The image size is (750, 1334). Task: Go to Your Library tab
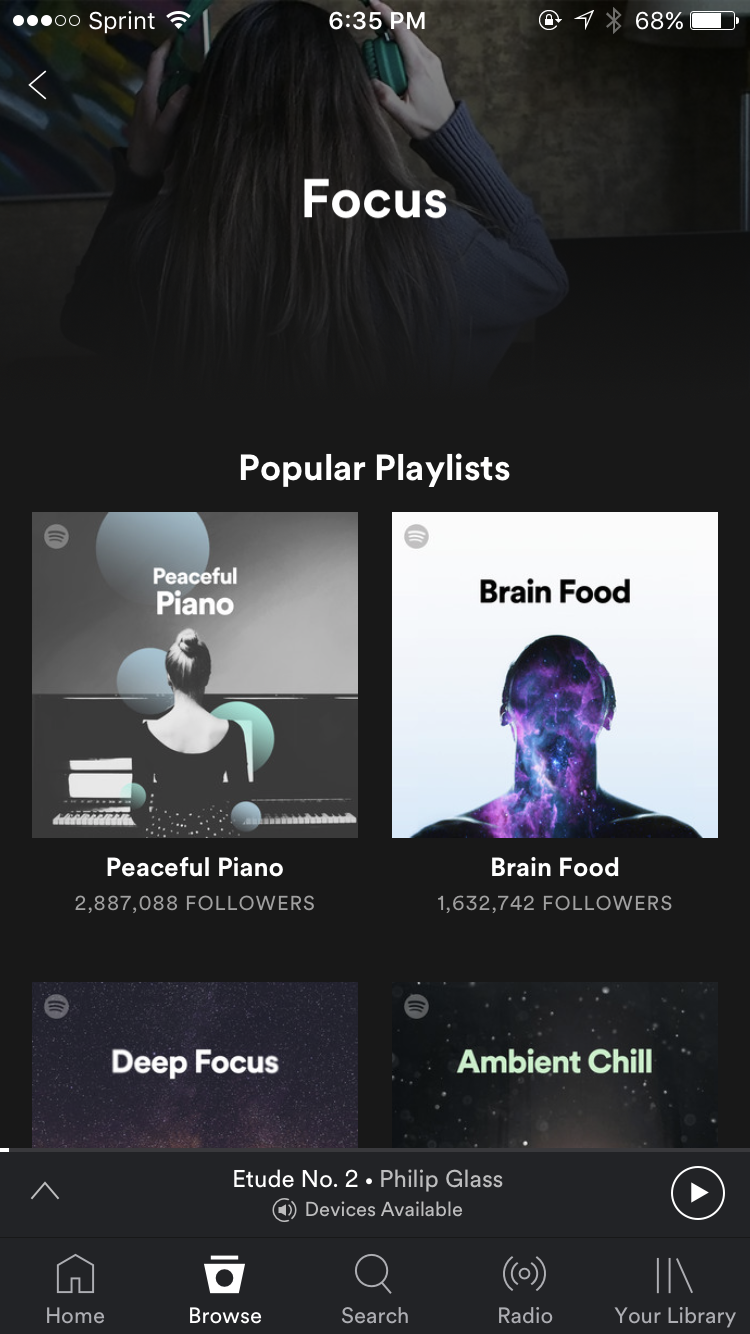coord(674,1288)
